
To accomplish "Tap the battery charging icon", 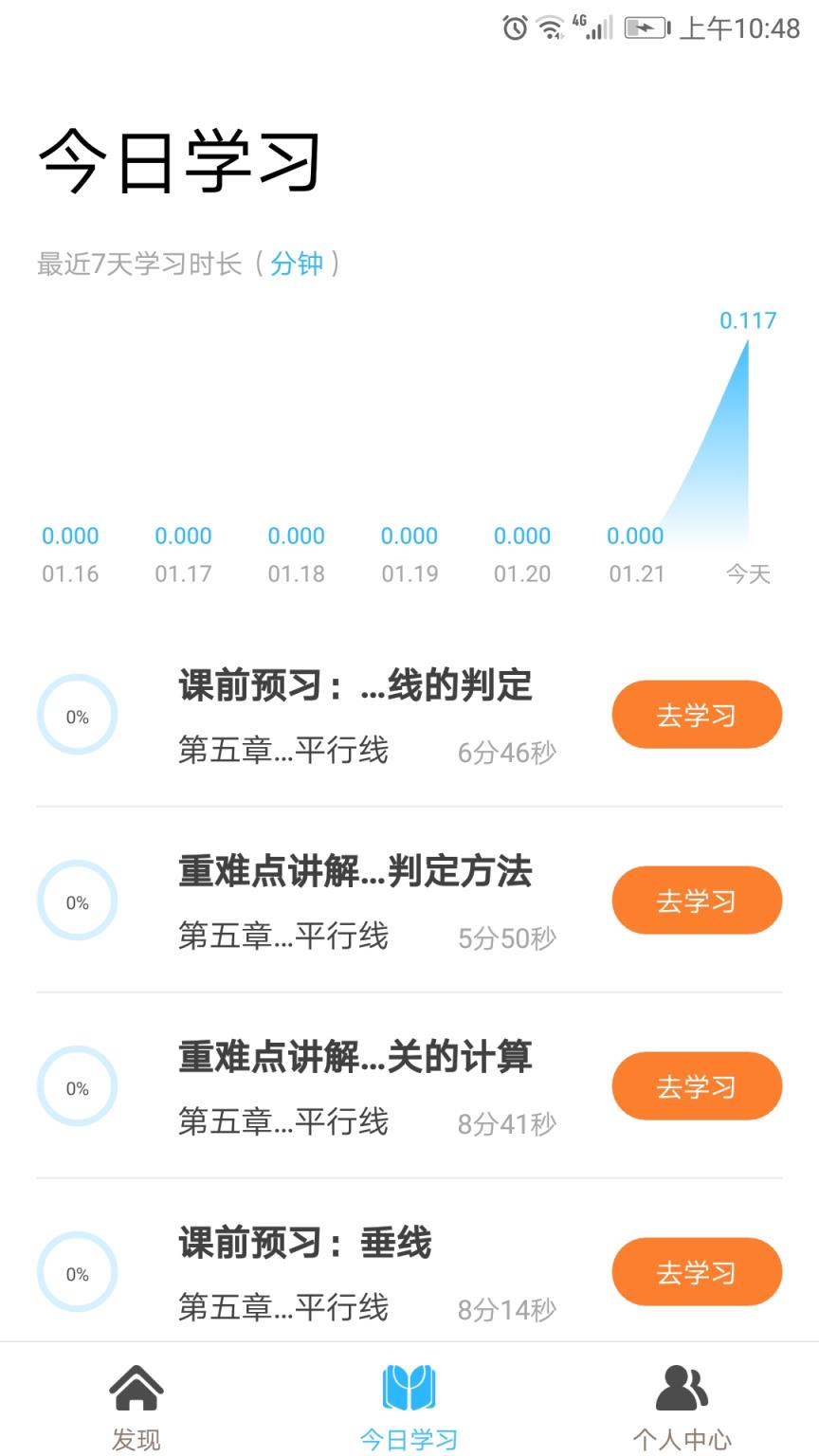I will (x=646, y=28).
